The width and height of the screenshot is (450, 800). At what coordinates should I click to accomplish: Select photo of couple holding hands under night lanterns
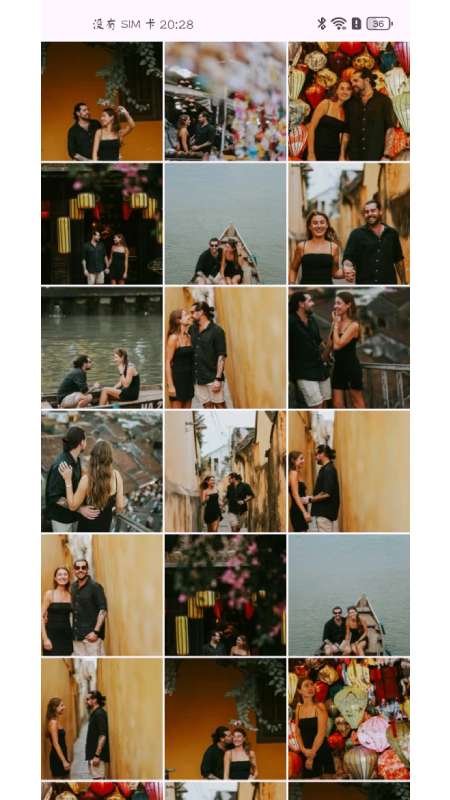coord(102,224)
